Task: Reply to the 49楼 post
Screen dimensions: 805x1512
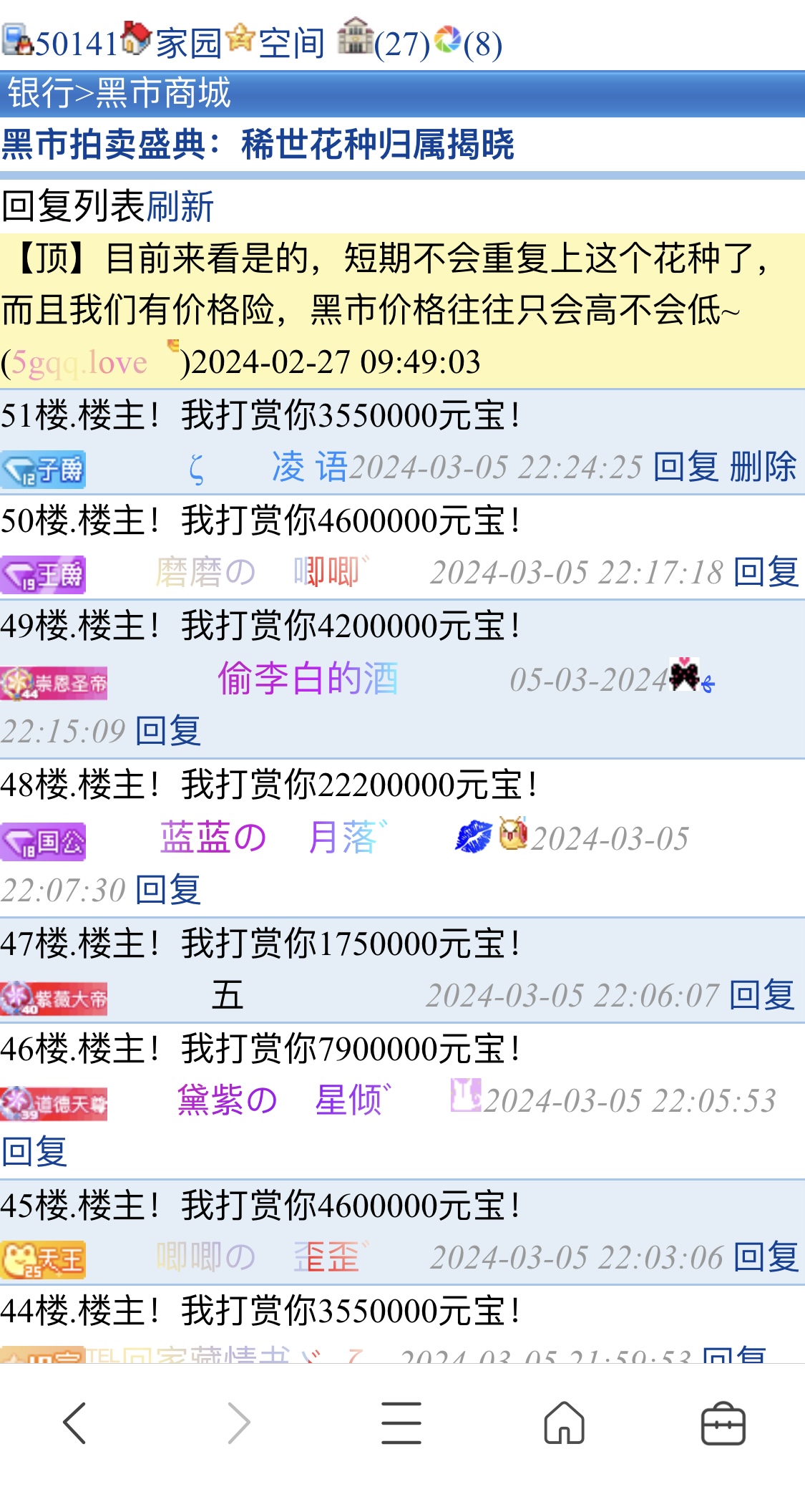Action: [x=168, y=731]
